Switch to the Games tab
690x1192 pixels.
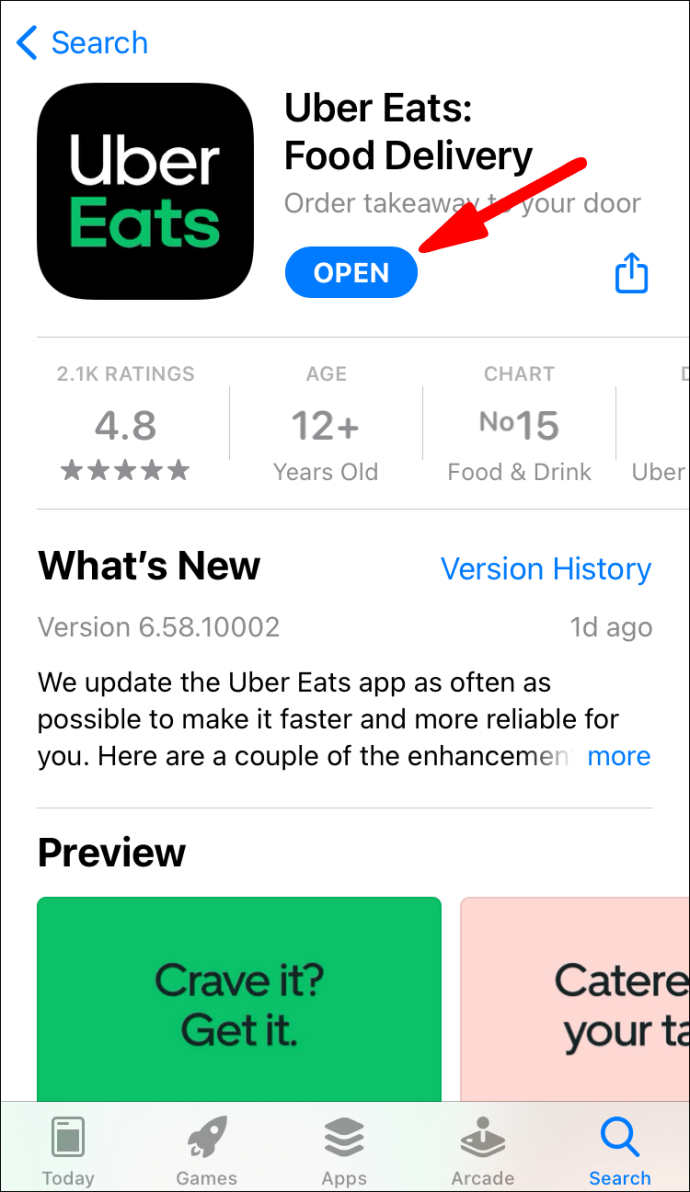point(206,1150)
